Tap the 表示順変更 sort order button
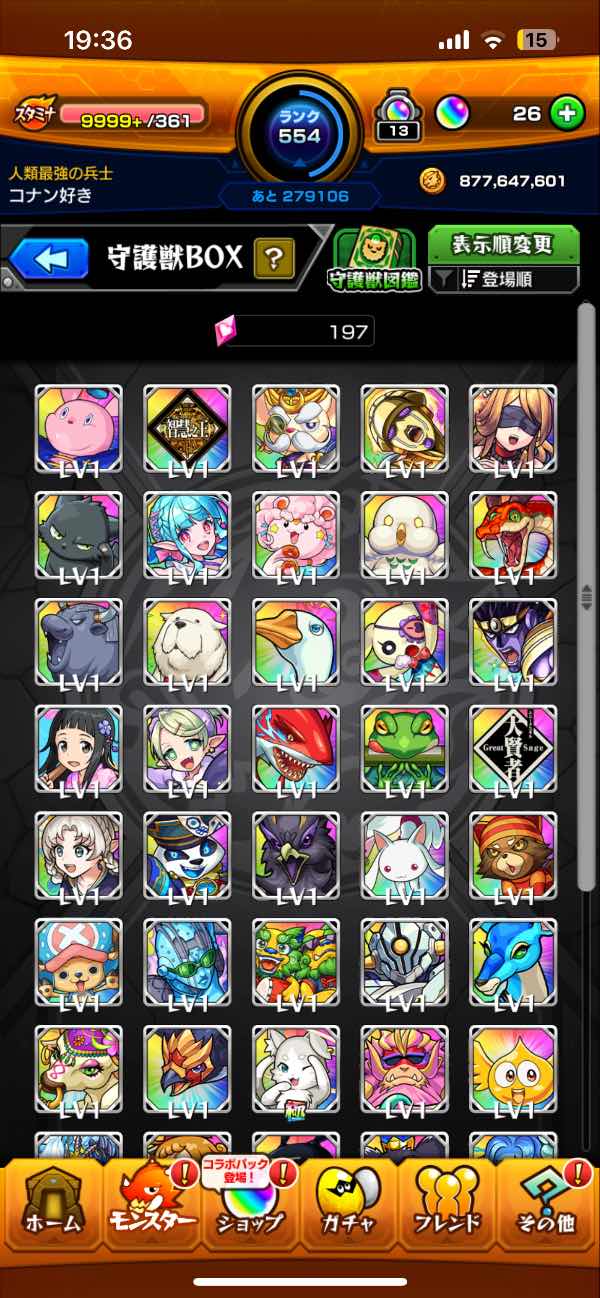 point(504,243)
